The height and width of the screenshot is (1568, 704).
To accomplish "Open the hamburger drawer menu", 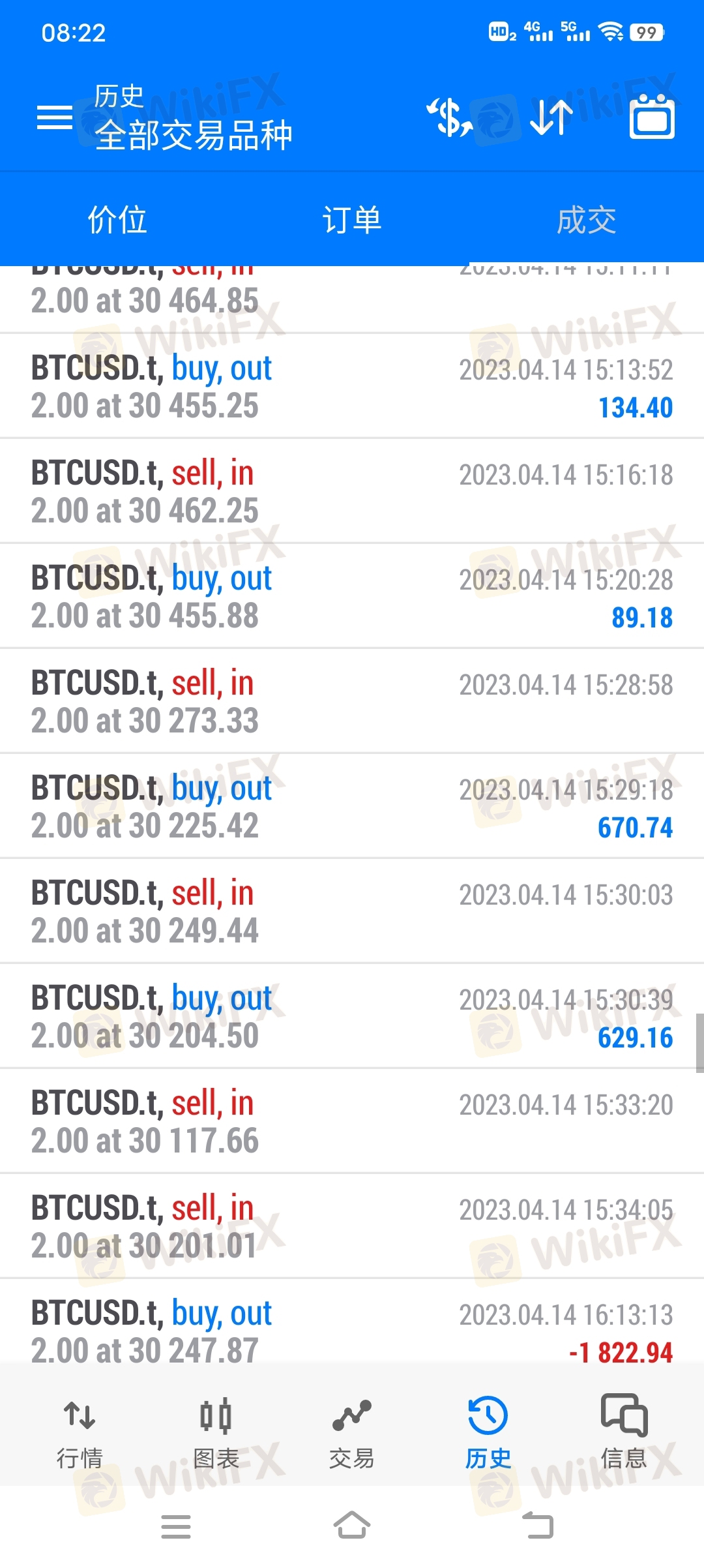I will [55, 118].
